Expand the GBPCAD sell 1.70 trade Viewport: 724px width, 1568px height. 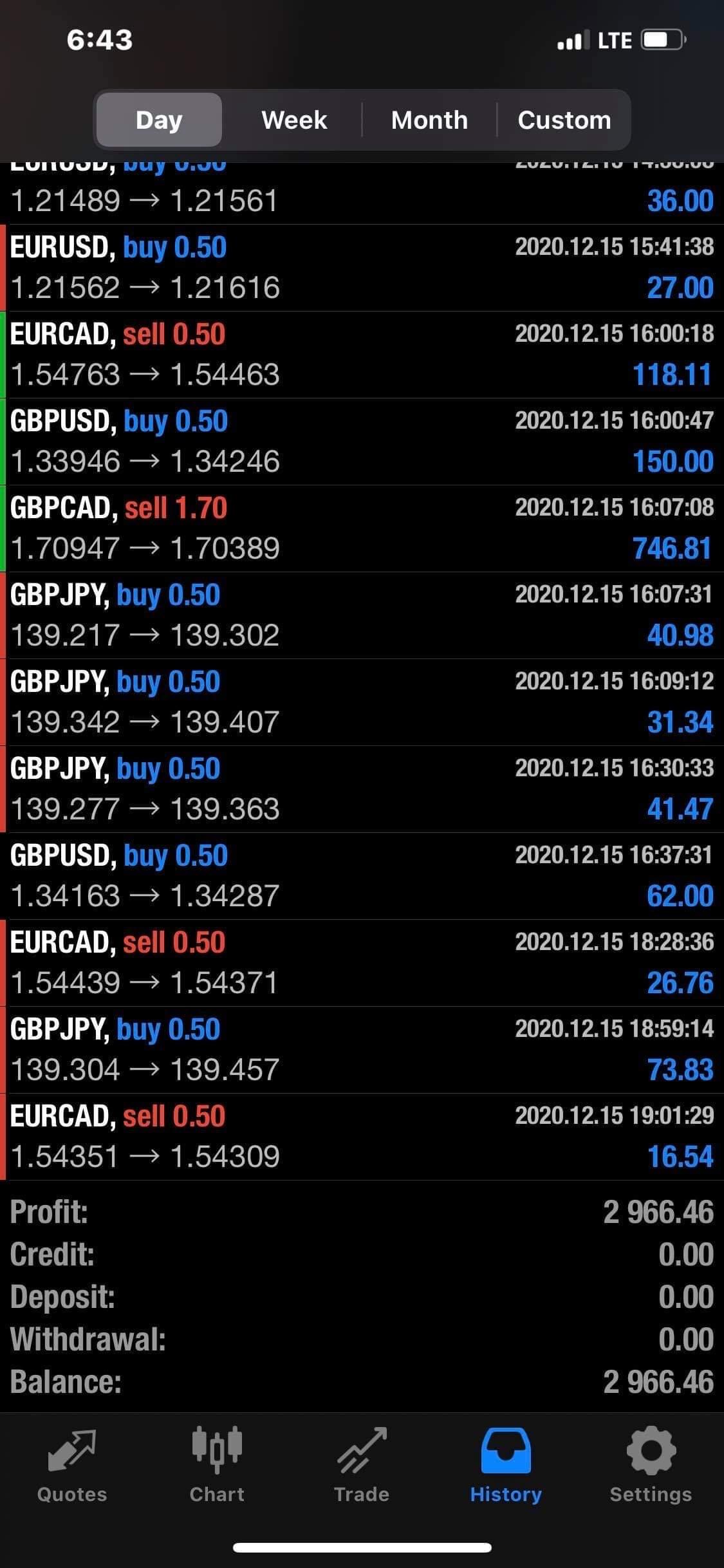[362, 528]
